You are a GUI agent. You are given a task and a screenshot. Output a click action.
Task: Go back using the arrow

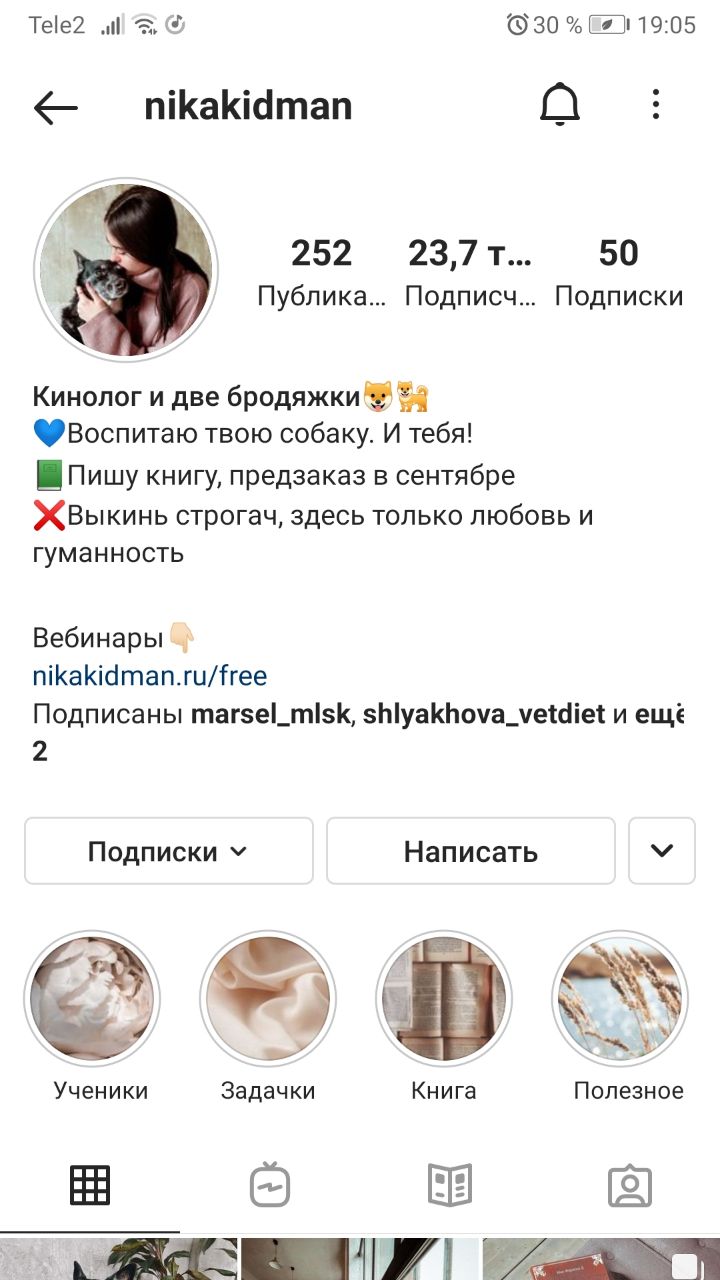tap(55, 107)
